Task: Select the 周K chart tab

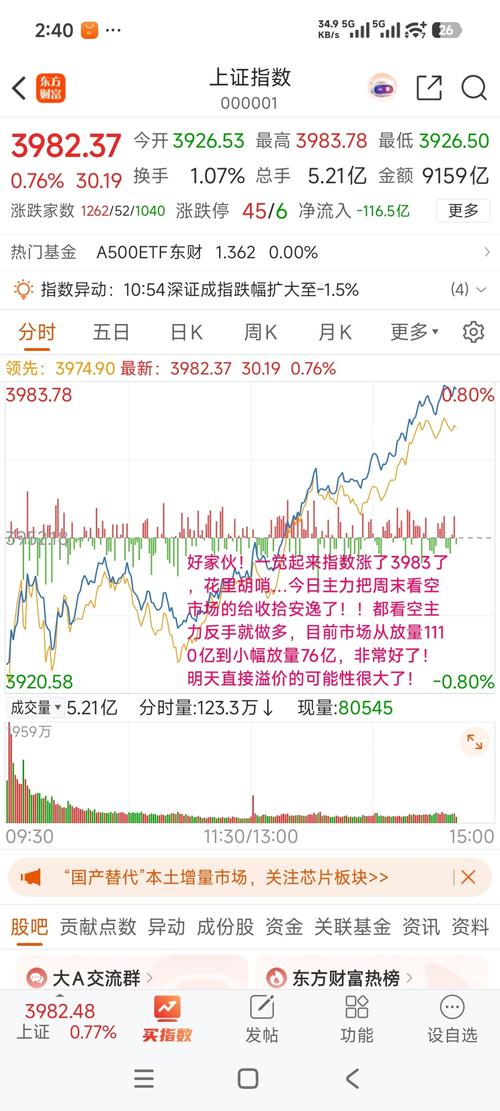Action: click(x=261, y=332)
